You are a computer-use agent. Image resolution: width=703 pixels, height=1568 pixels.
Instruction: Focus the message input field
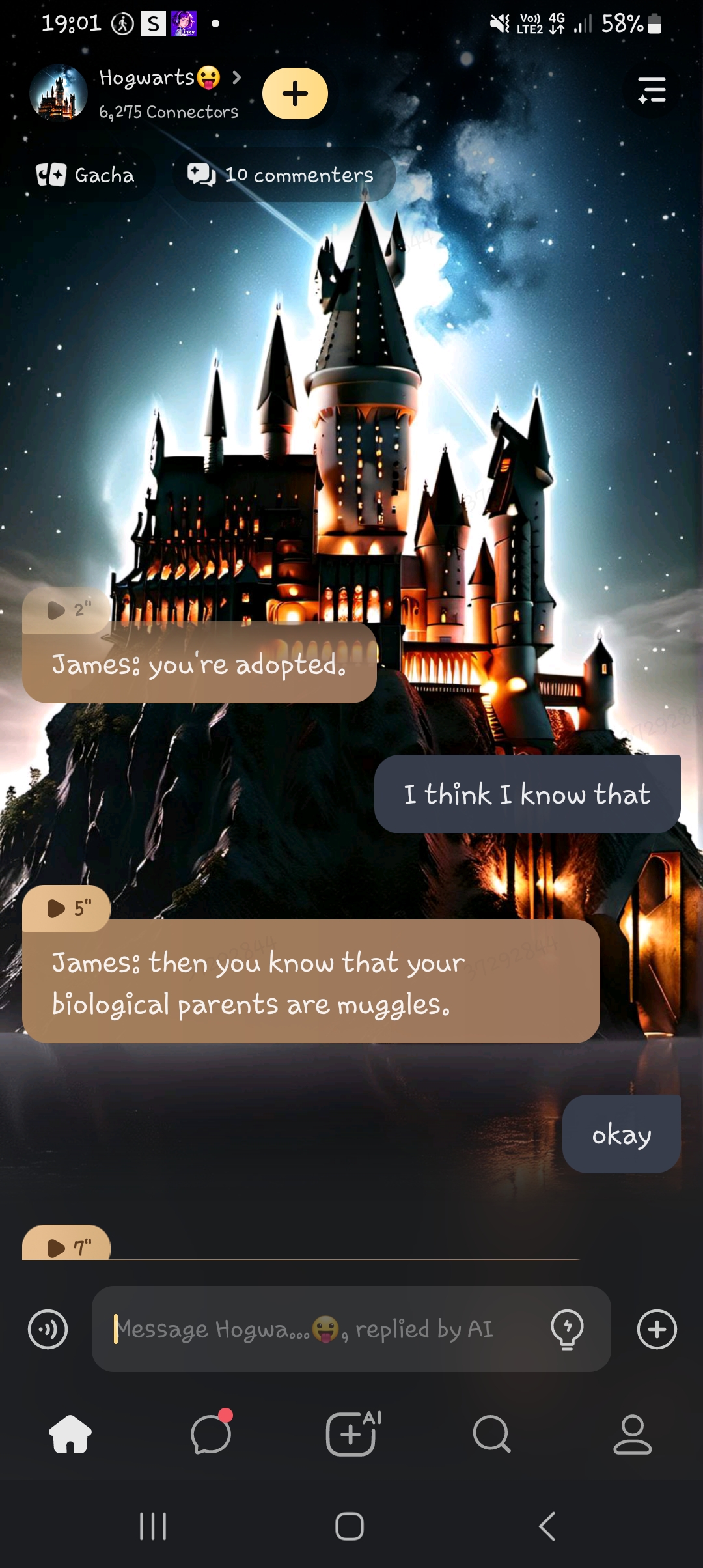click(319, 1329)
